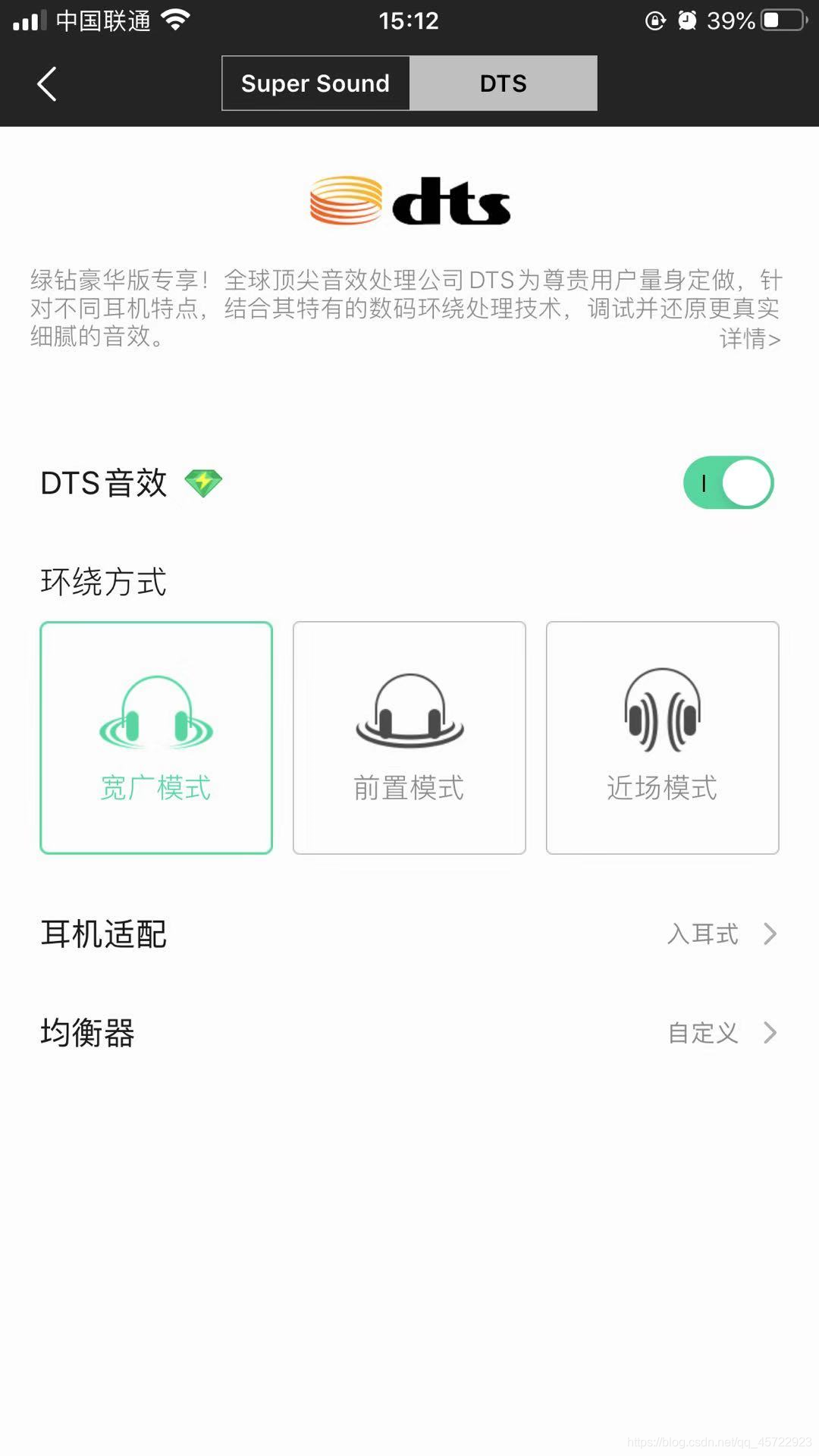Select the DTS tab

pyautogui.click(x=503, y=83)
